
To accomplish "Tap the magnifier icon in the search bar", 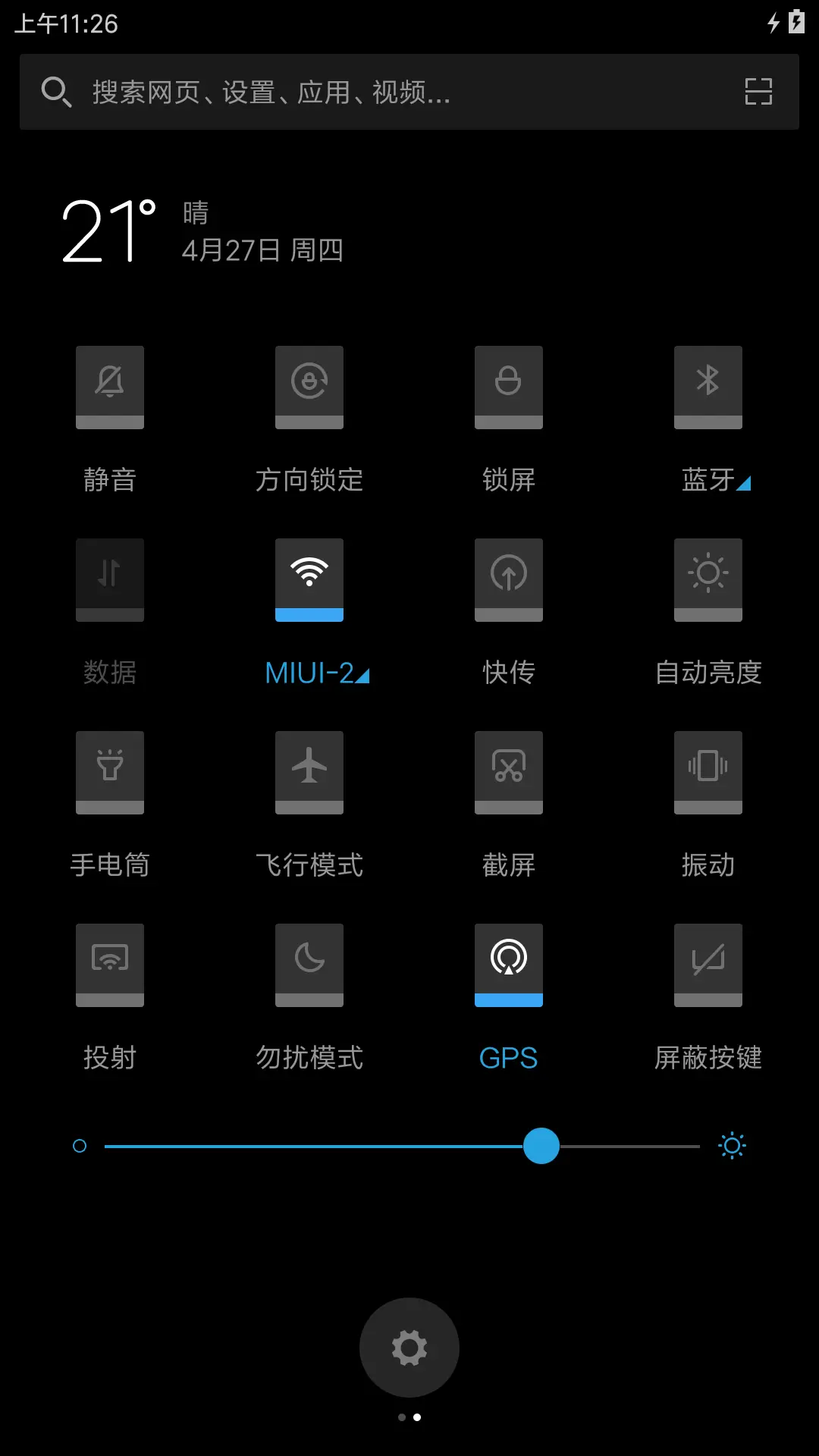I will pyautogui.click(x=58, y=92).
